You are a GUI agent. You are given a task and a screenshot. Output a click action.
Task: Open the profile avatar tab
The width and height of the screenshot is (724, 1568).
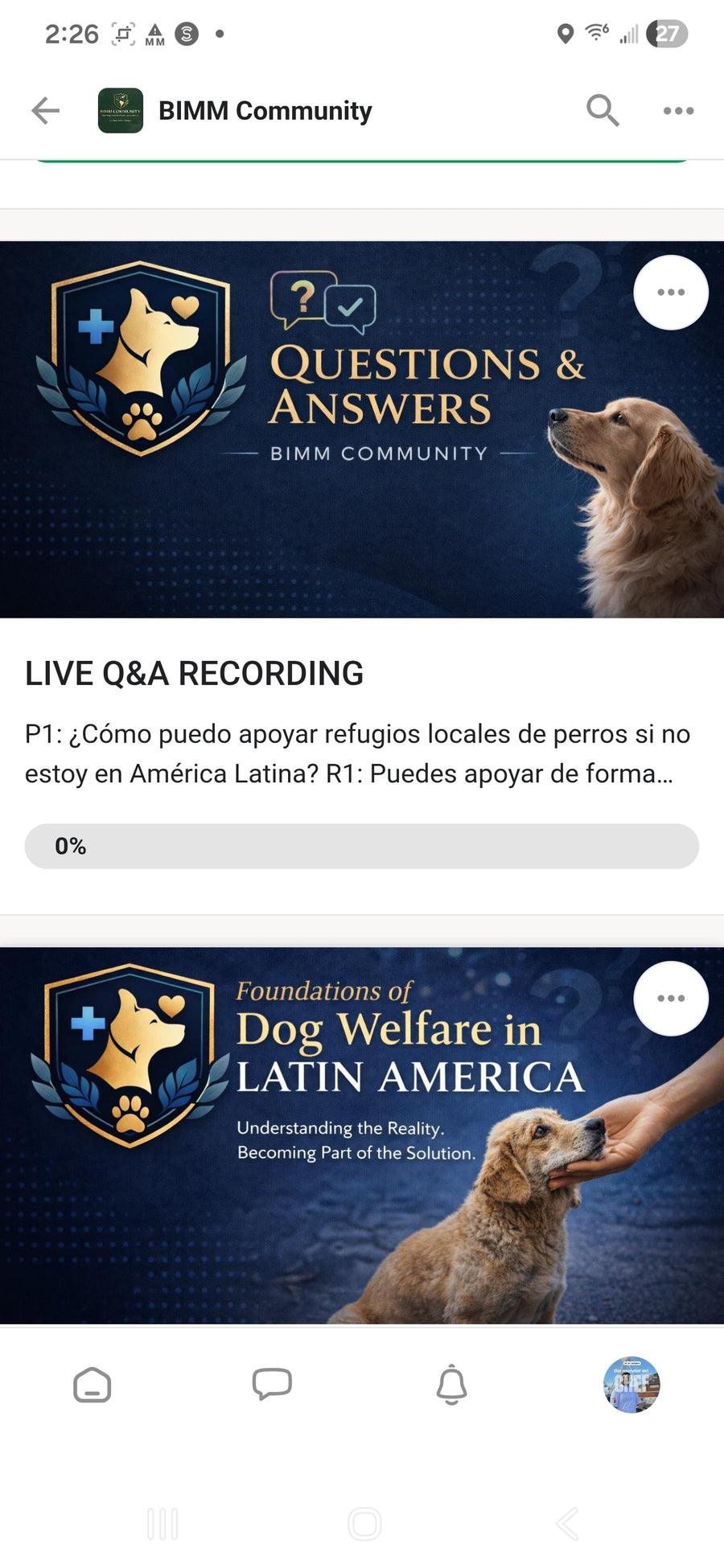[631, 1385]
